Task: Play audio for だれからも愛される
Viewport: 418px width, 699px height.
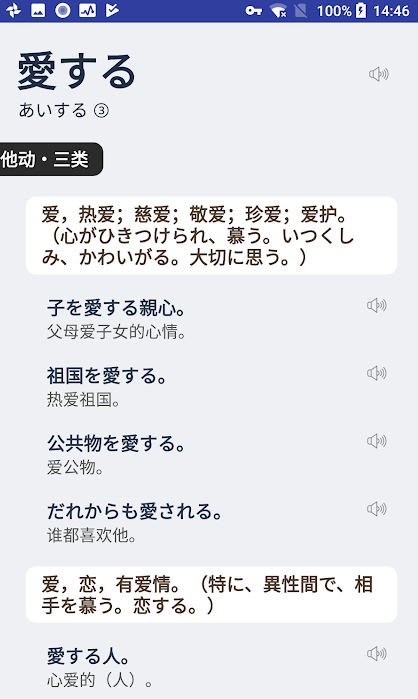Action: 377,509
